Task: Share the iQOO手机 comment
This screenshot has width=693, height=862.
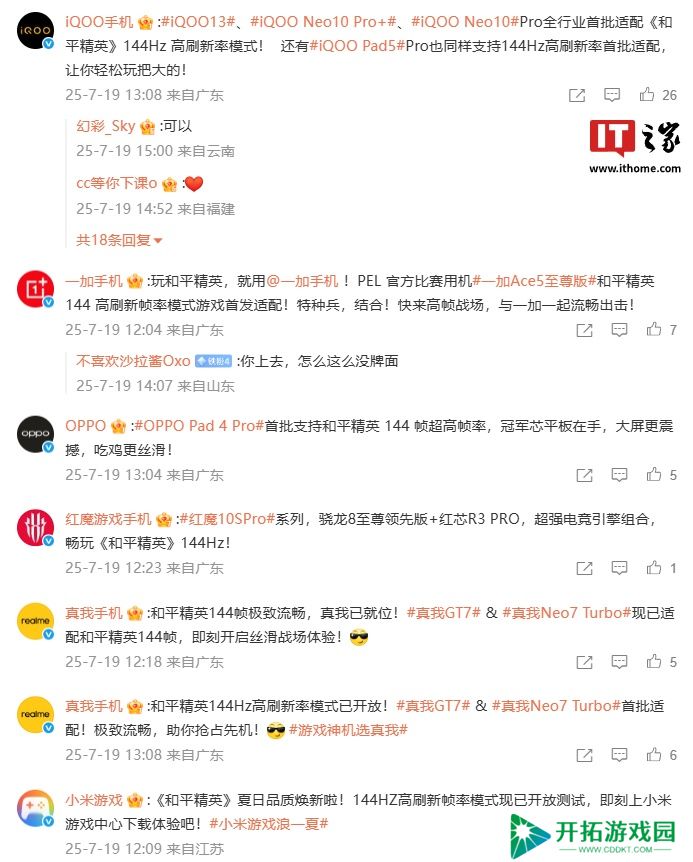Action: coord(577,95)
